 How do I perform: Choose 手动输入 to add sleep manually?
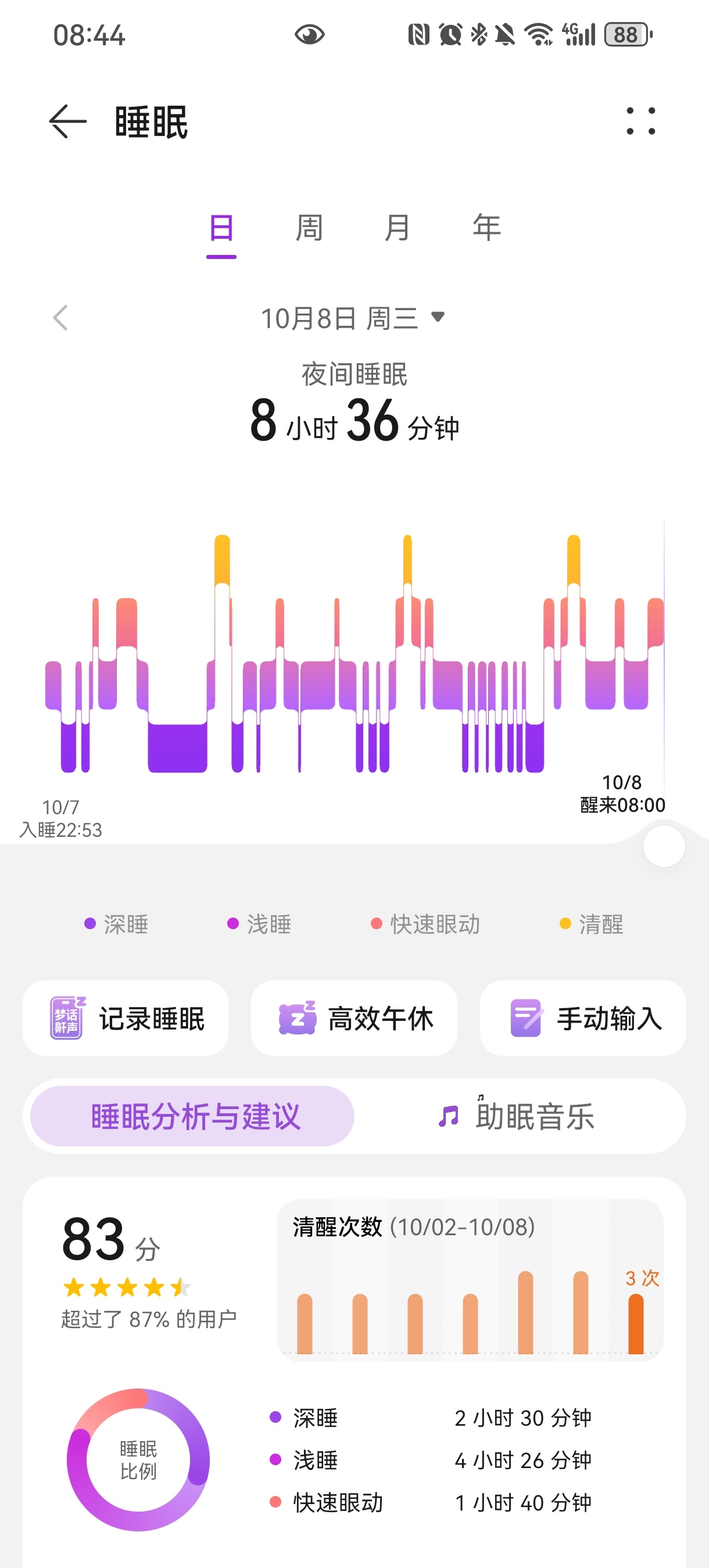(x=583, y=1017)
